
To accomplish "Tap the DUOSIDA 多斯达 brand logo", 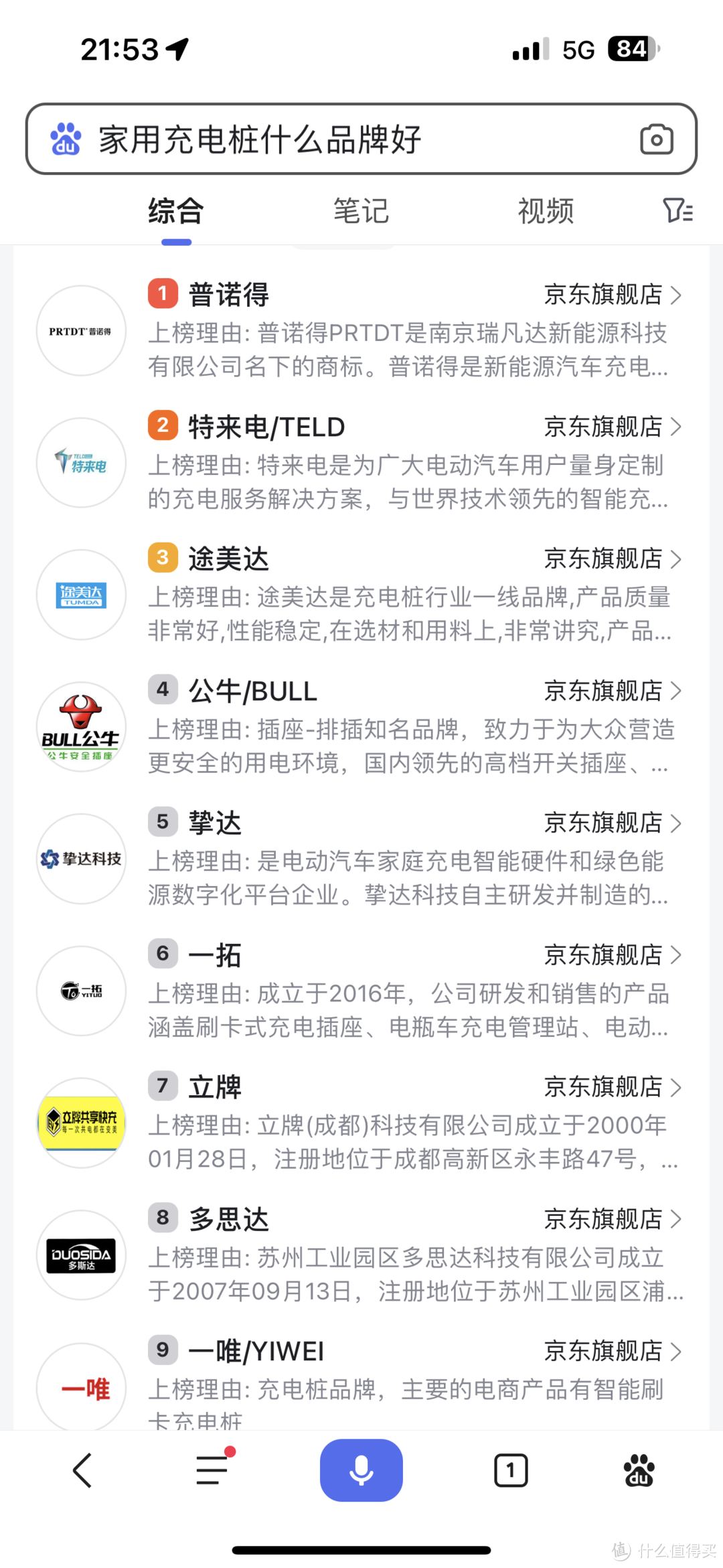I will pos(80,1255).
